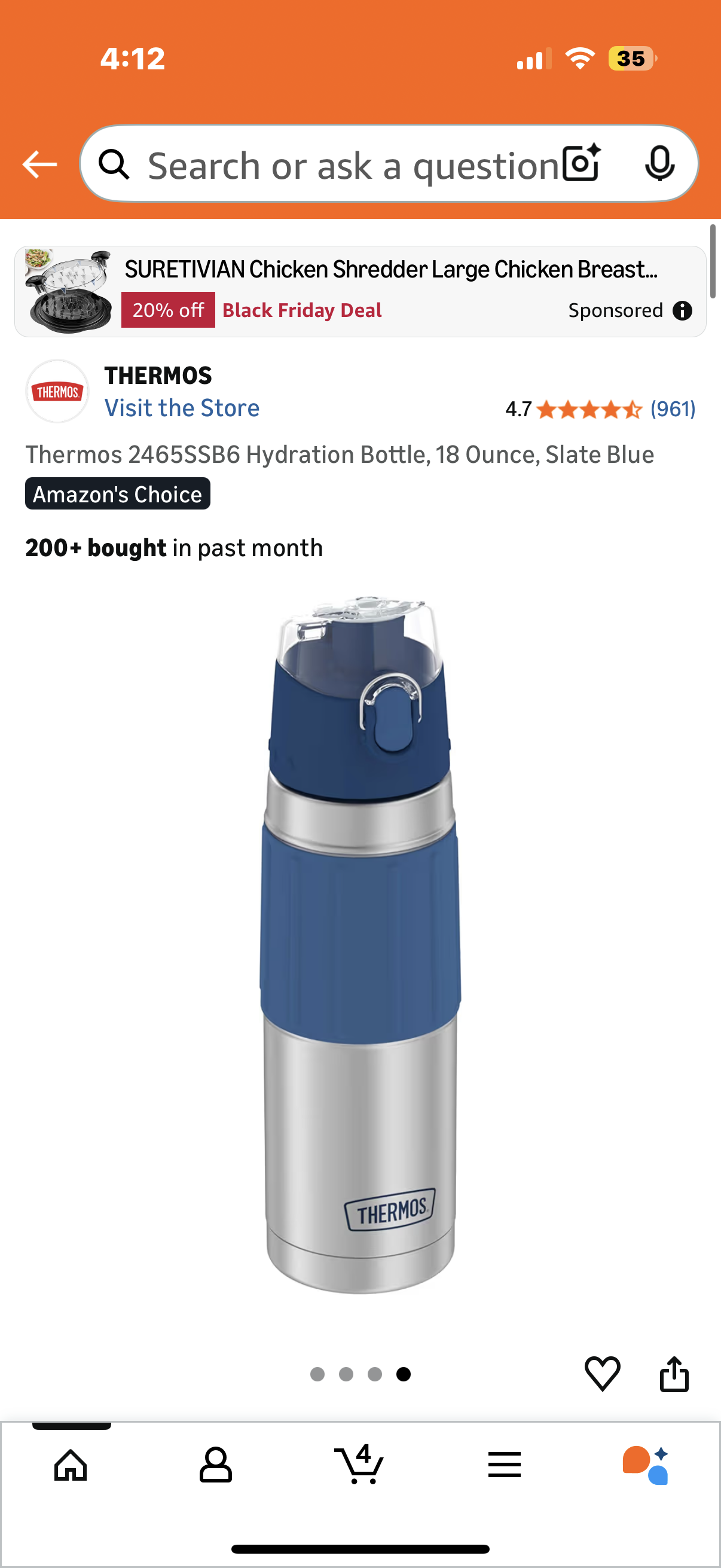
Task: View the Thermos bottle image full screen
Action: point(360,944)
